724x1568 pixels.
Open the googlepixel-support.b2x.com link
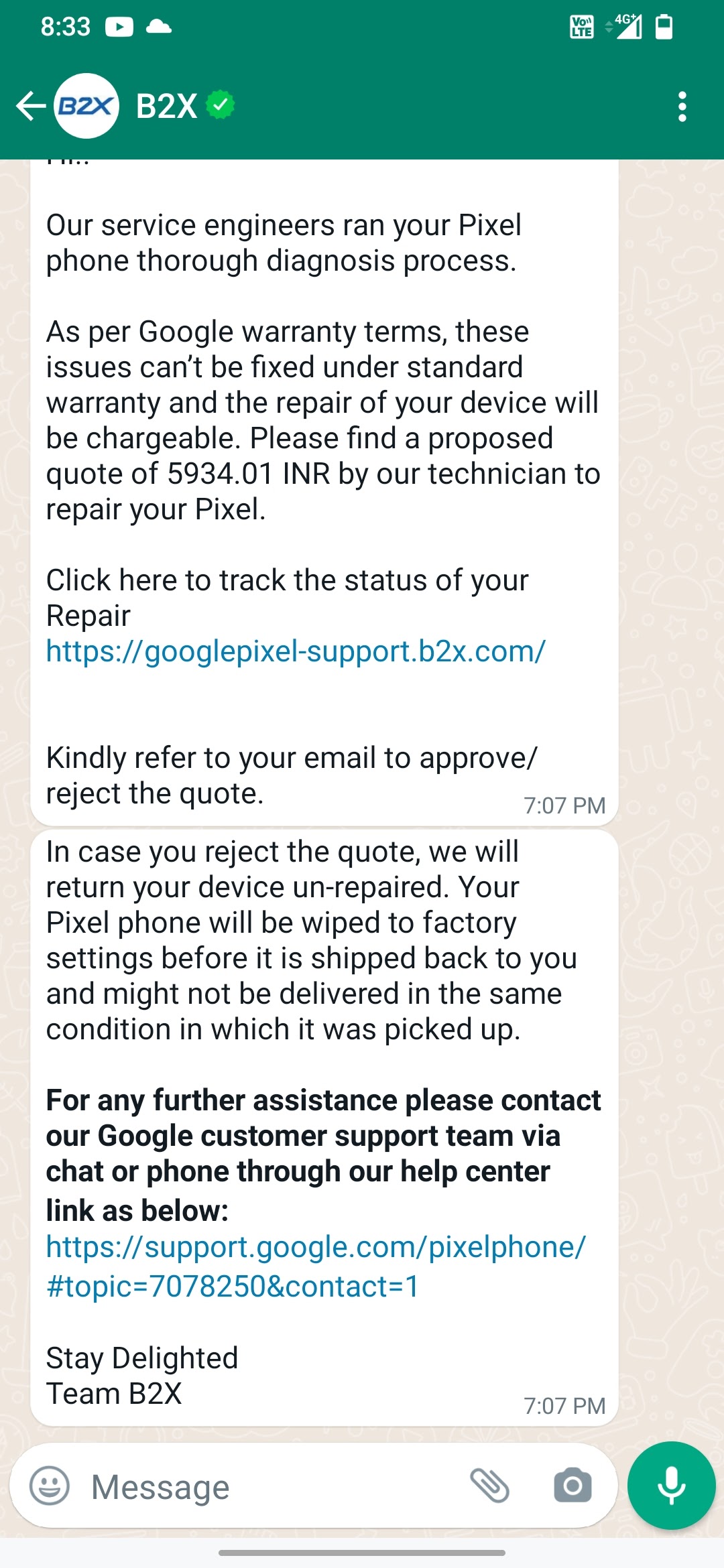(x=296, y=651)
